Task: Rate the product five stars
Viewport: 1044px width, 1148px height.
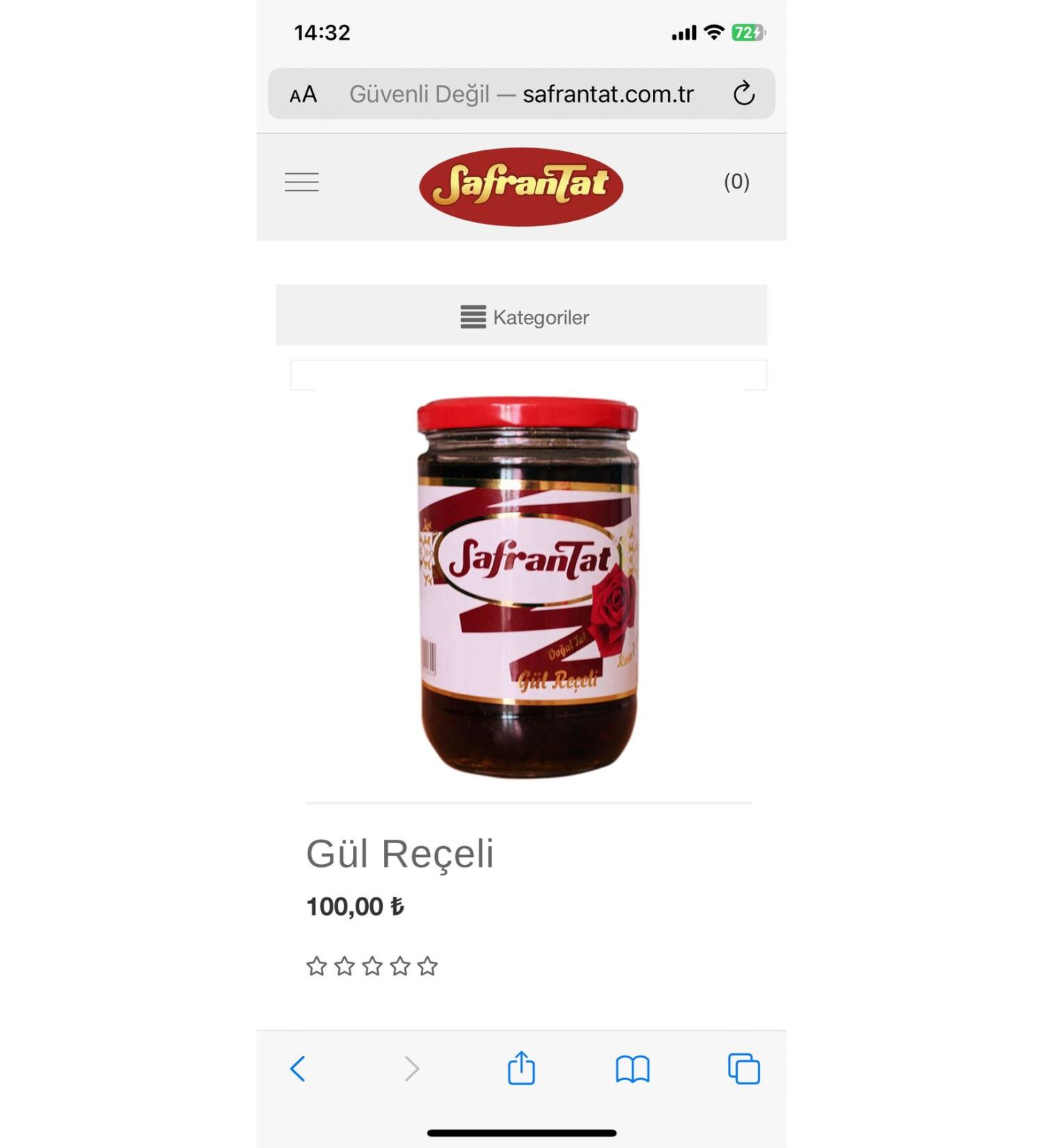Action: click(x=427, y=966)
